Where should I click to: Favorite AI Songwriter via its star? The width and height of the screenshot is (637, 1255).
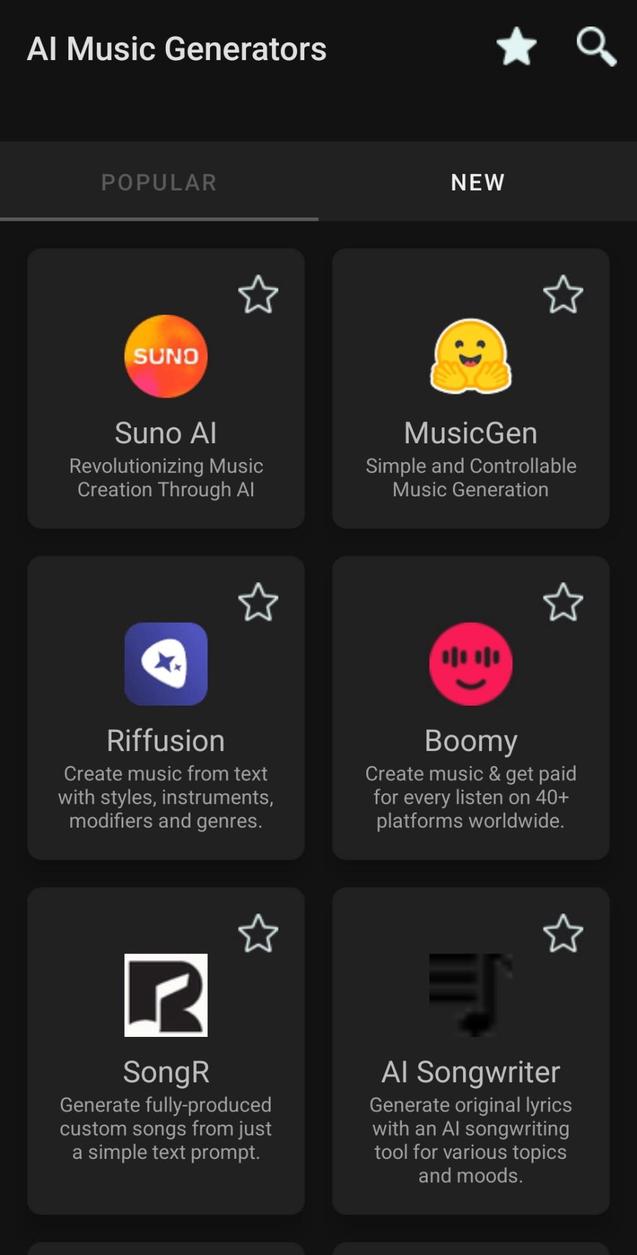562,934
